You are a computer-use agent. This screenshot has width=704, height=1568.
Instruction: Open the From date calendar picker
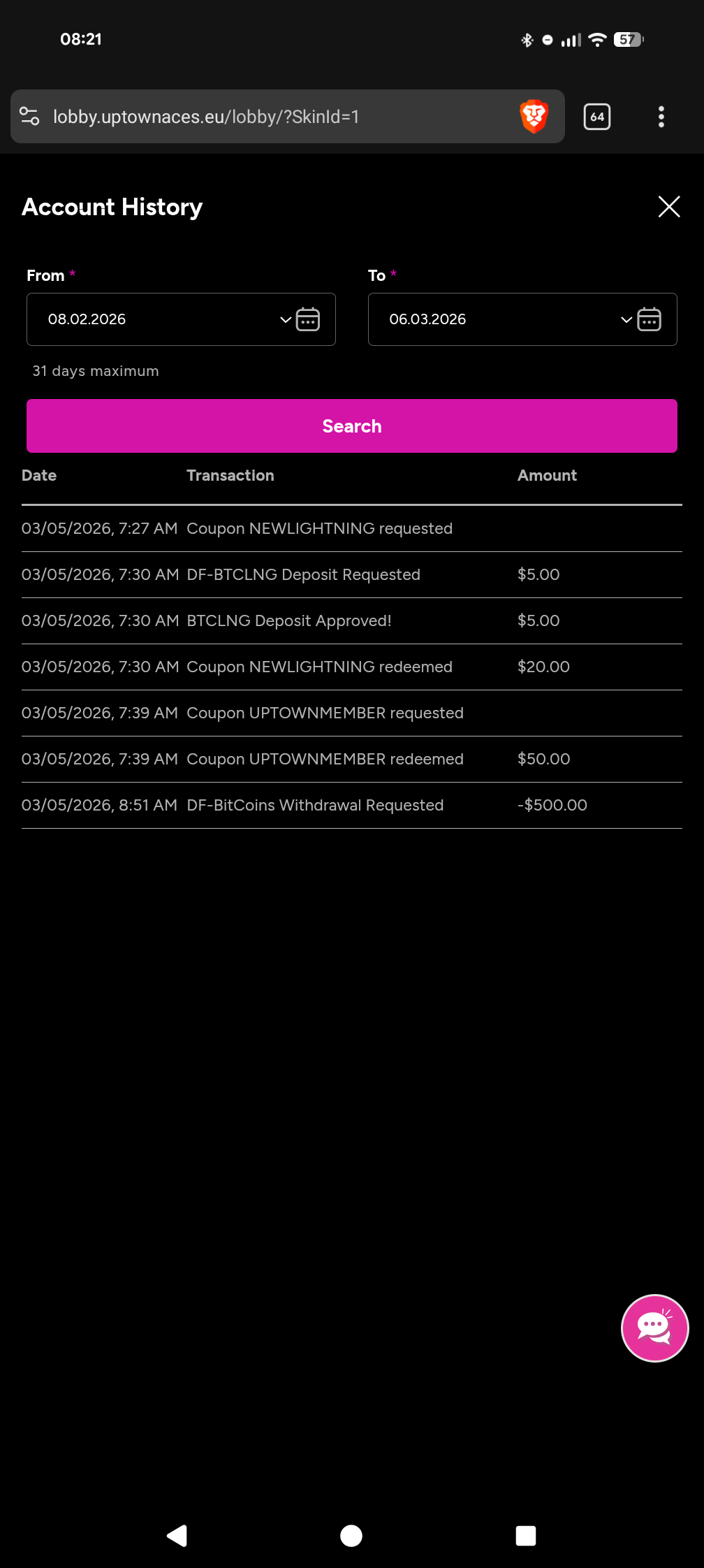[308, 320]
